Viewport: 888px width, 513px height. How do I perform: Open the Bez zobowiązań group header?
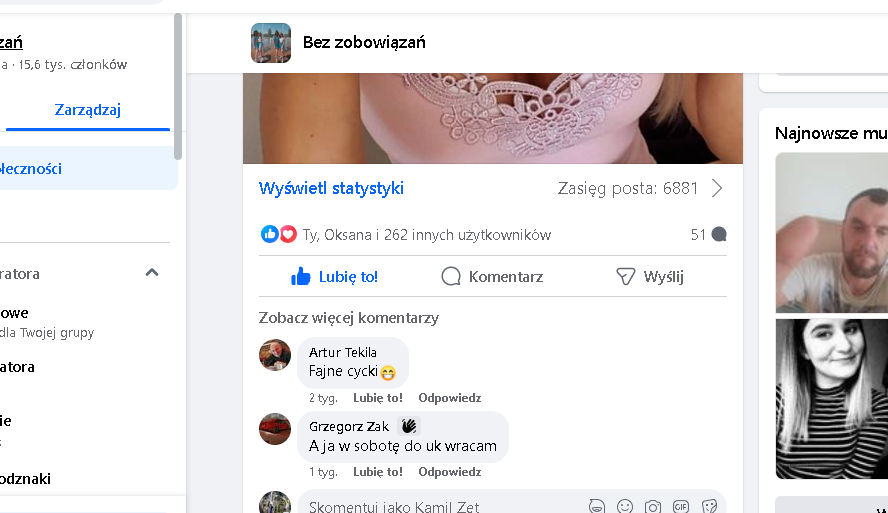coord(364,42)
